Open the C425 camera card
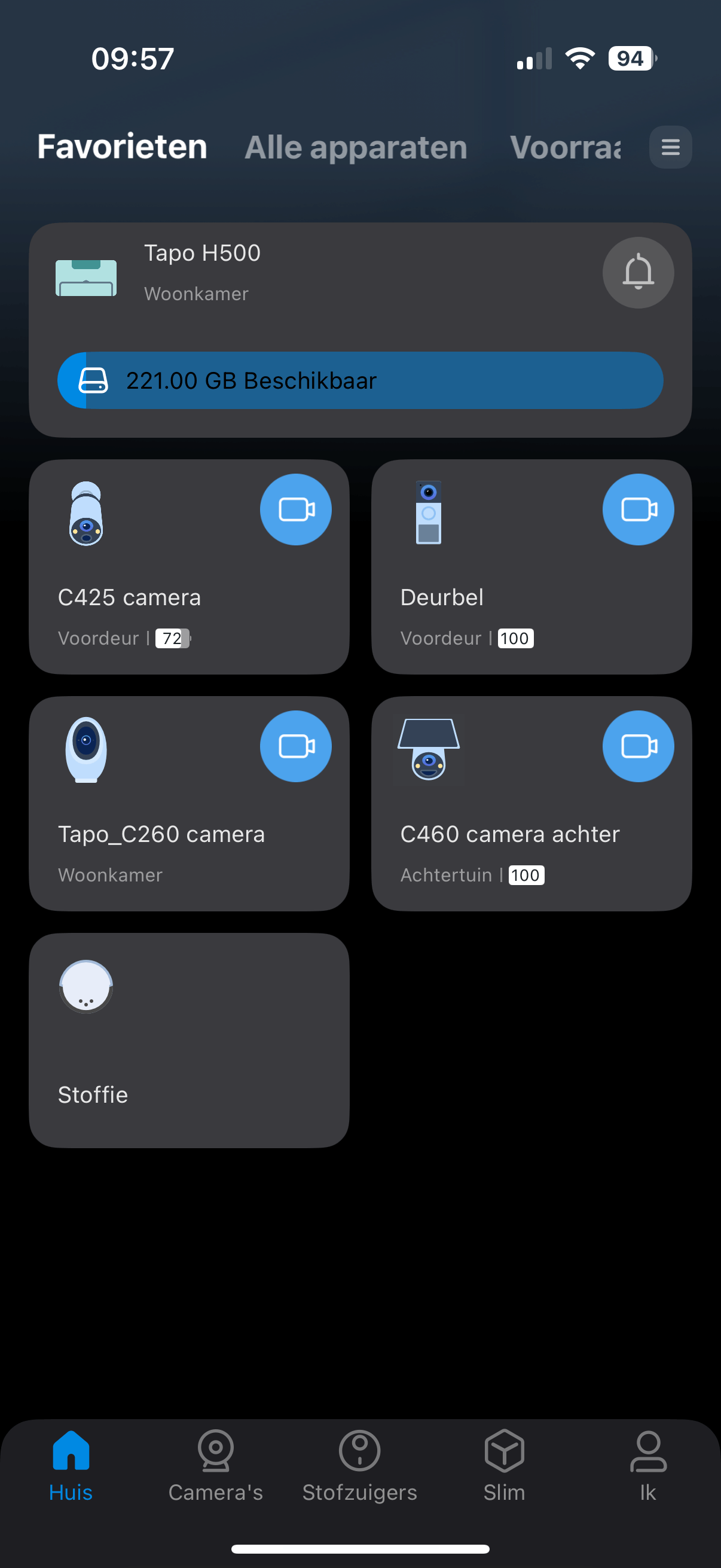This screenshot has height=1568, width=721. point(158,597)
